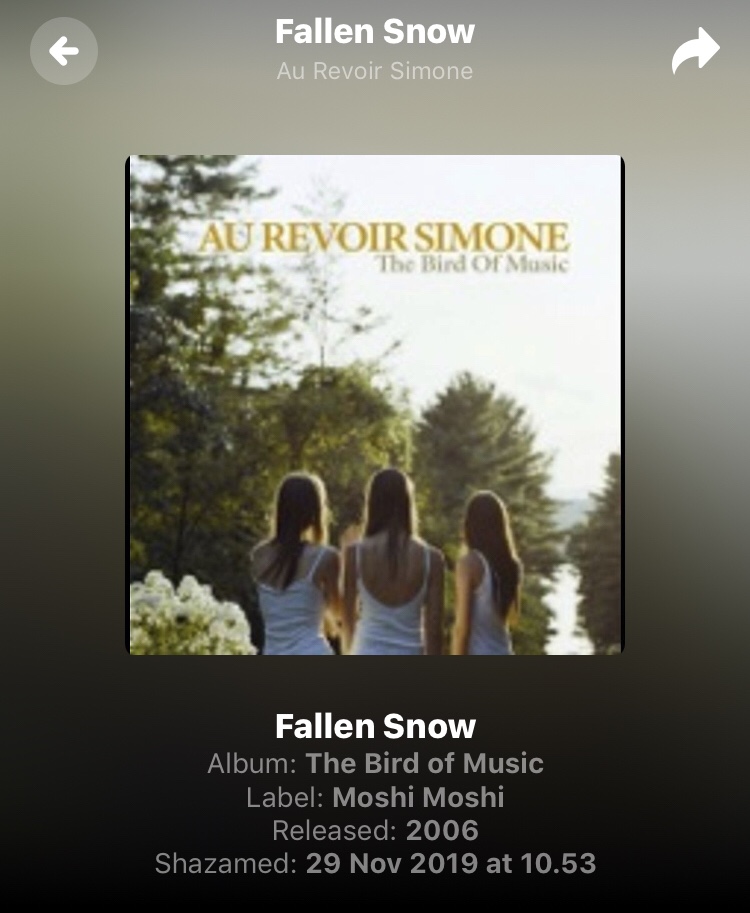Share the Fallen Snow track
Viewport: 750px width, 913px height.
pos(695,51)
